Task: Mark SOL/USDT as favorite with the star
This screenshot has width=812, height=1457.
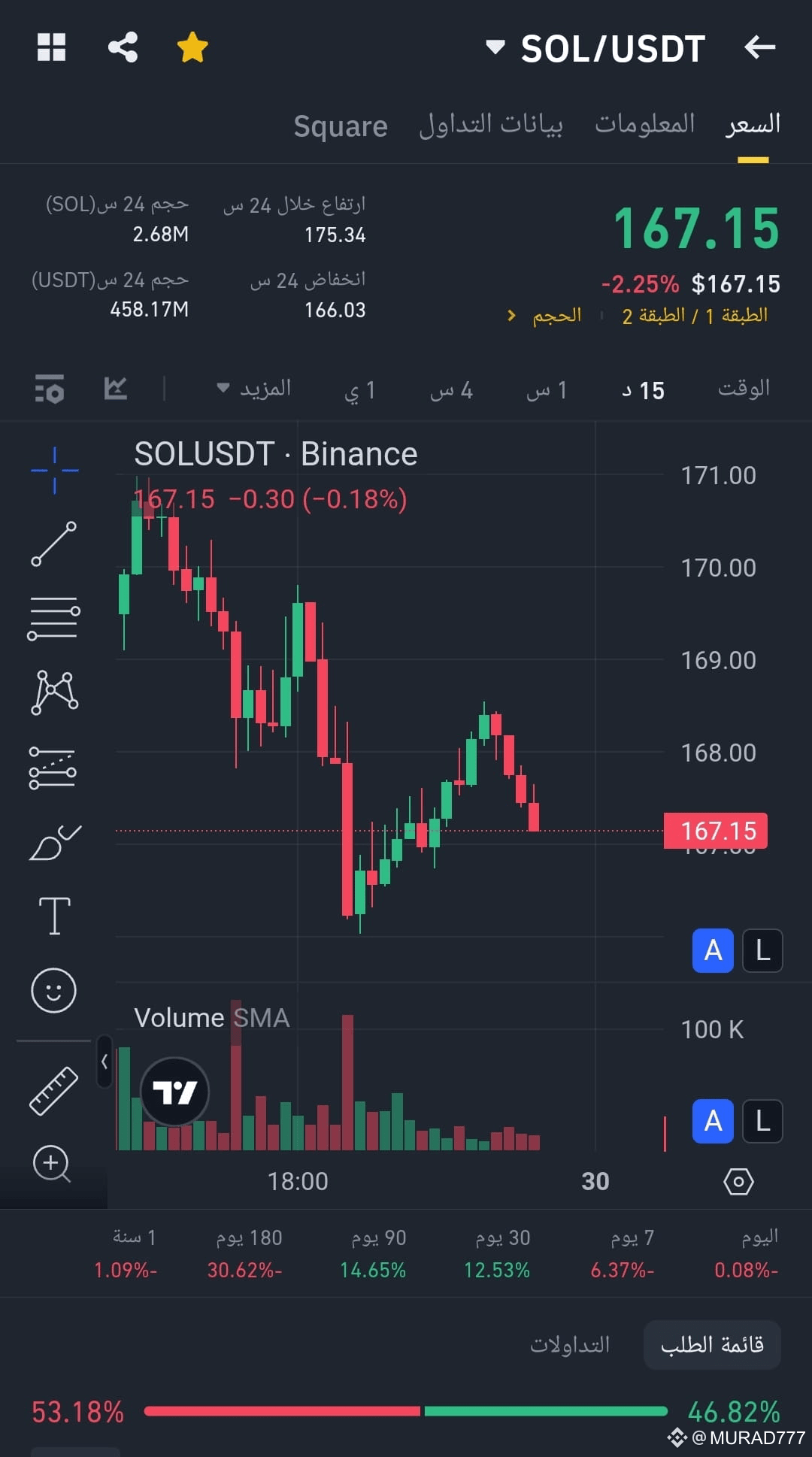Action: click(x=192, y=47)
